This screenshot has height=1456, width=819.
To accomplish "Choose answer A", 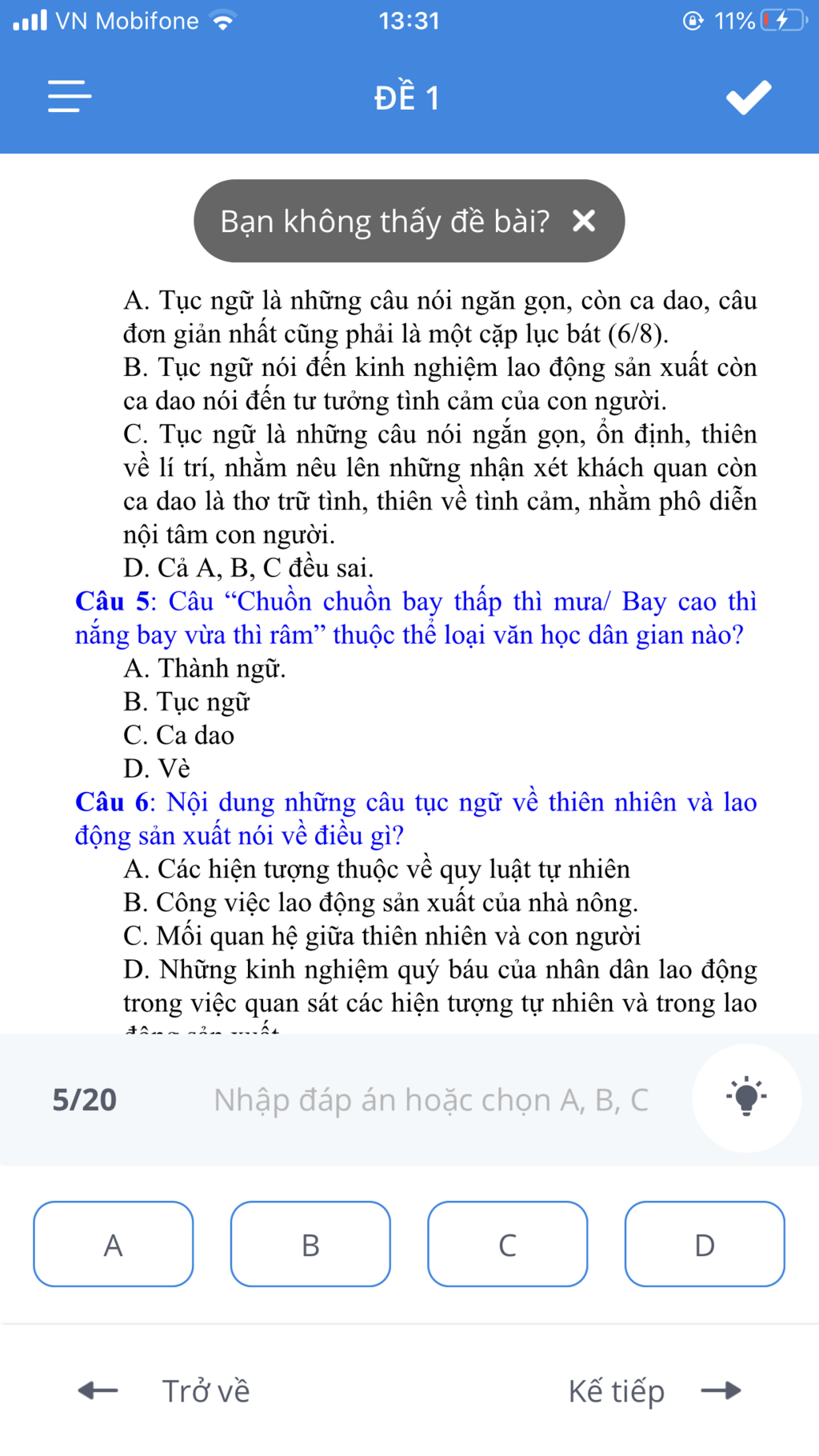I will [x=114, y=1244].
